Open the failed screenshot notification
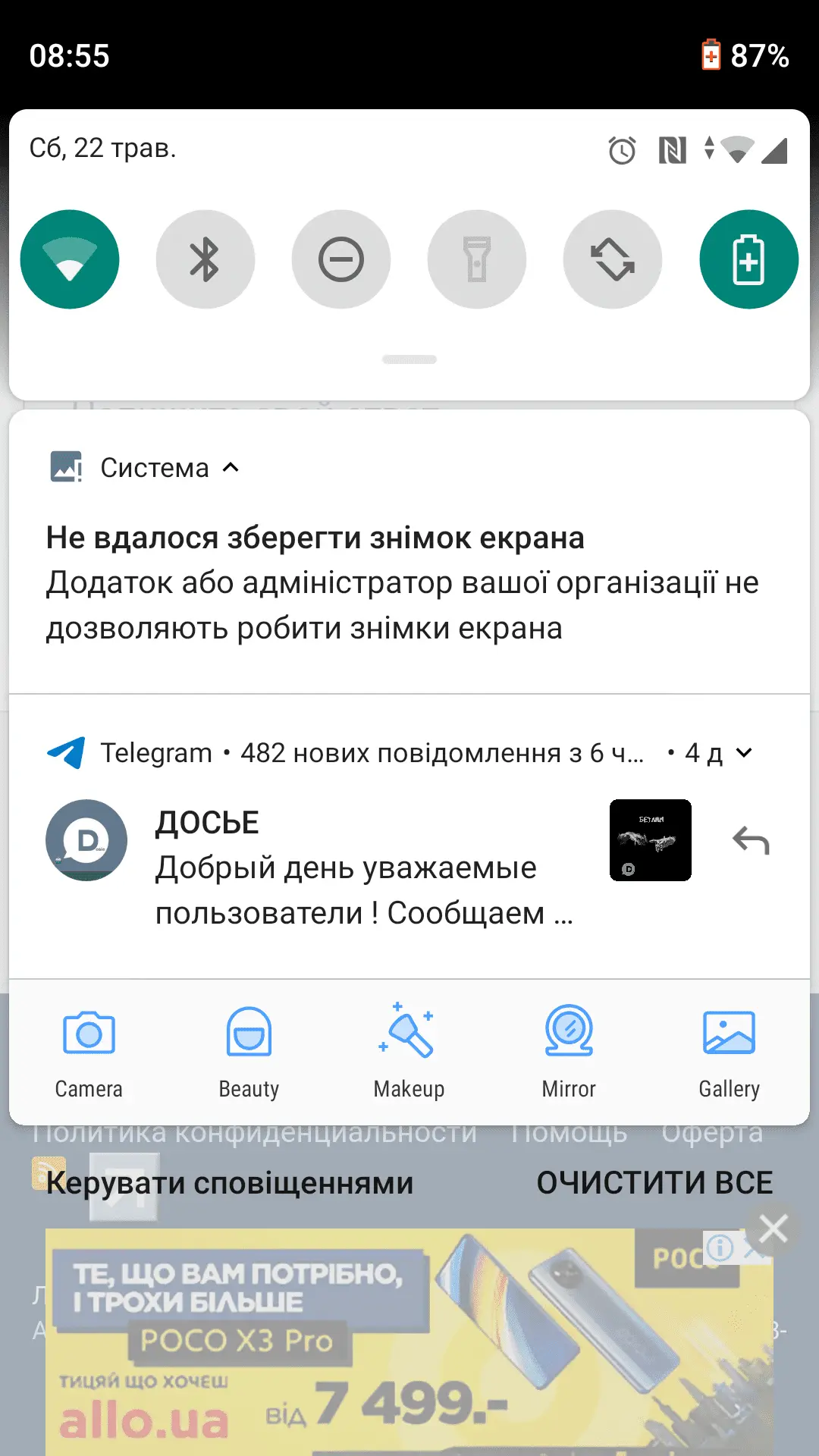Viewport: 819px width, 1456px height. pyautogui.click(x=402, y=584)
